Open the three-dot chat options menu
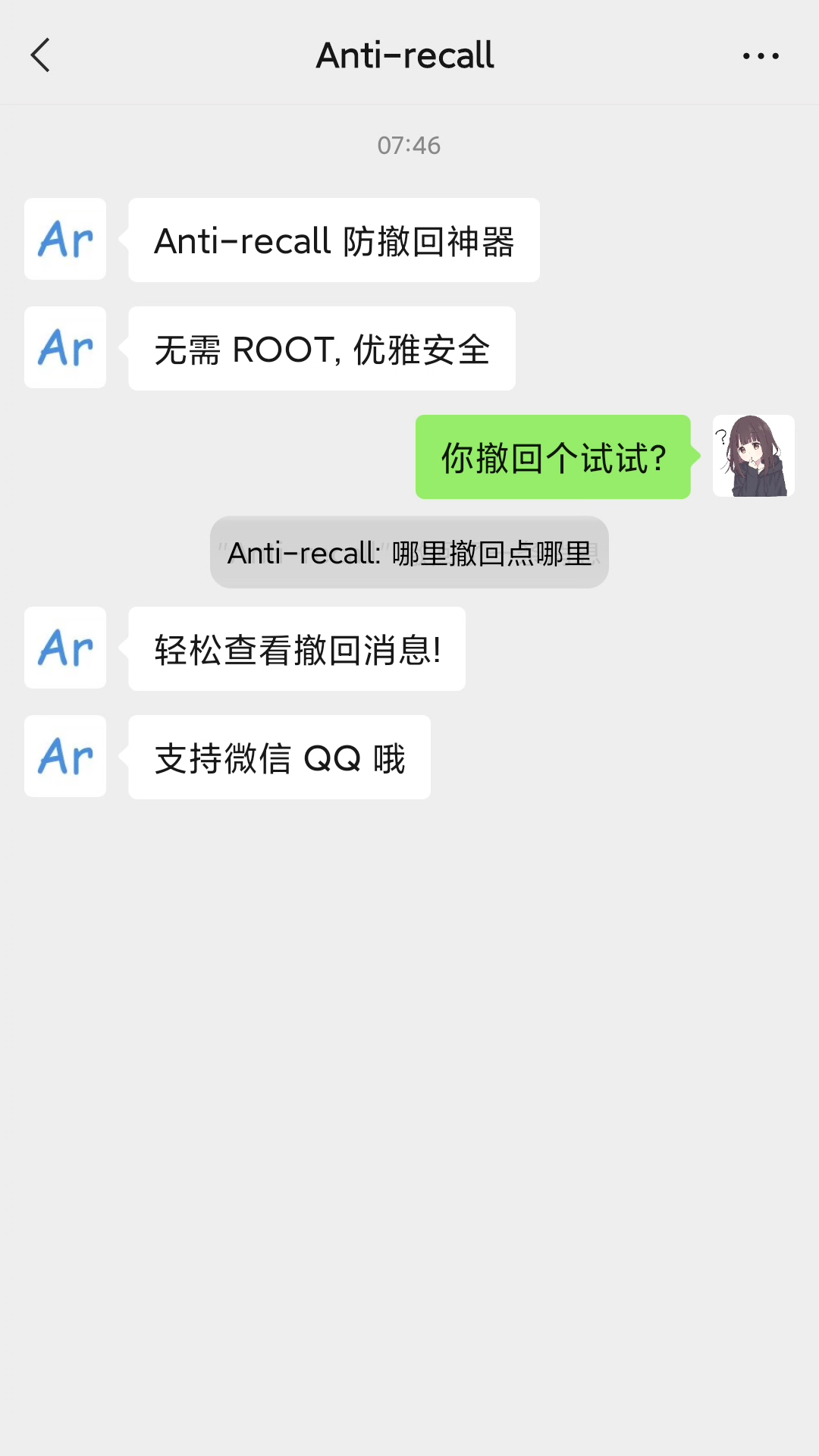The image size is (819, 1456). 761,55
